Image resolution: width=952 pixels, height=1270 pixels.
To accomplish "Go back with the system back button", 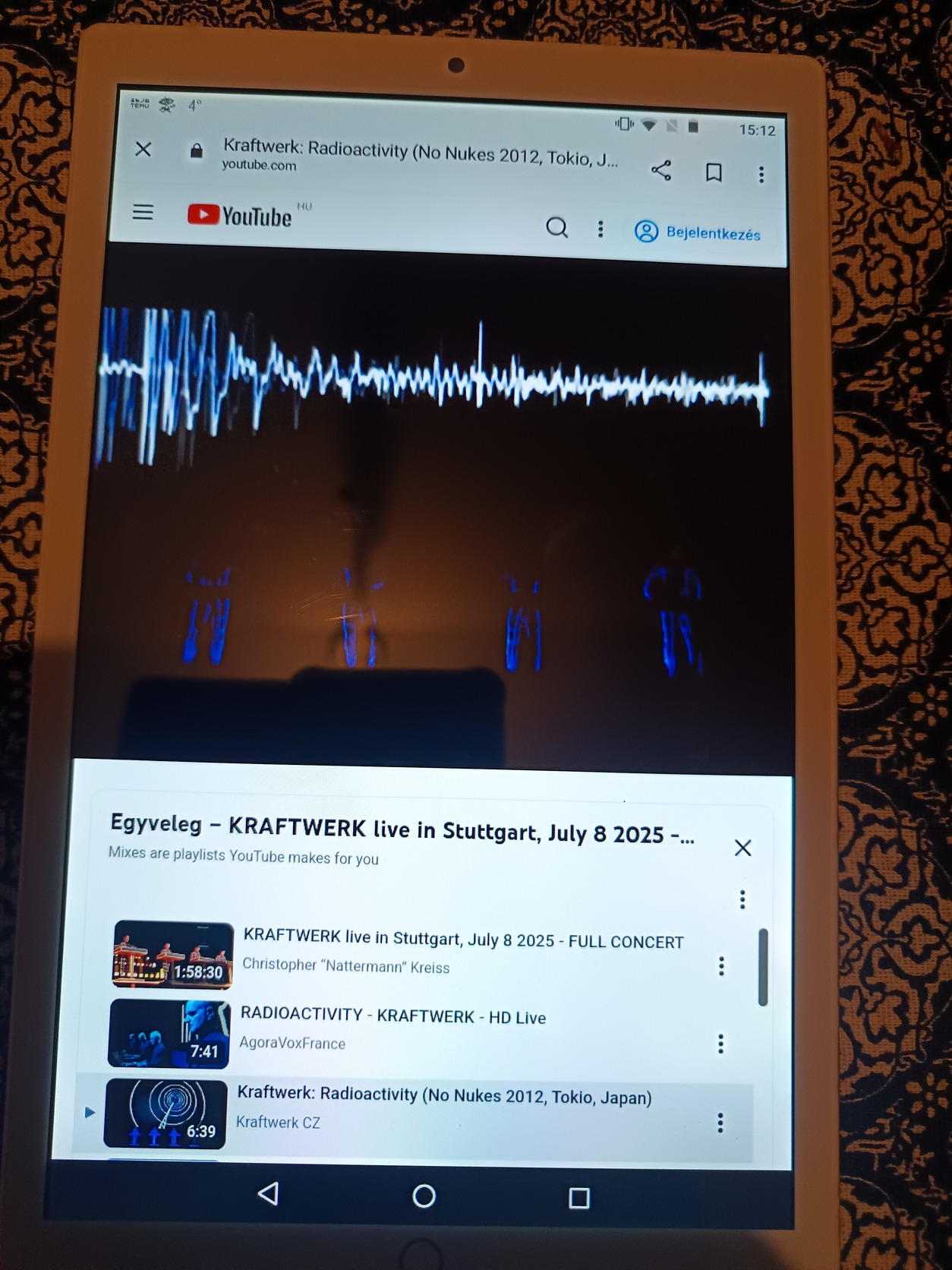I will pyautogui.click(x=269, y=1194).
